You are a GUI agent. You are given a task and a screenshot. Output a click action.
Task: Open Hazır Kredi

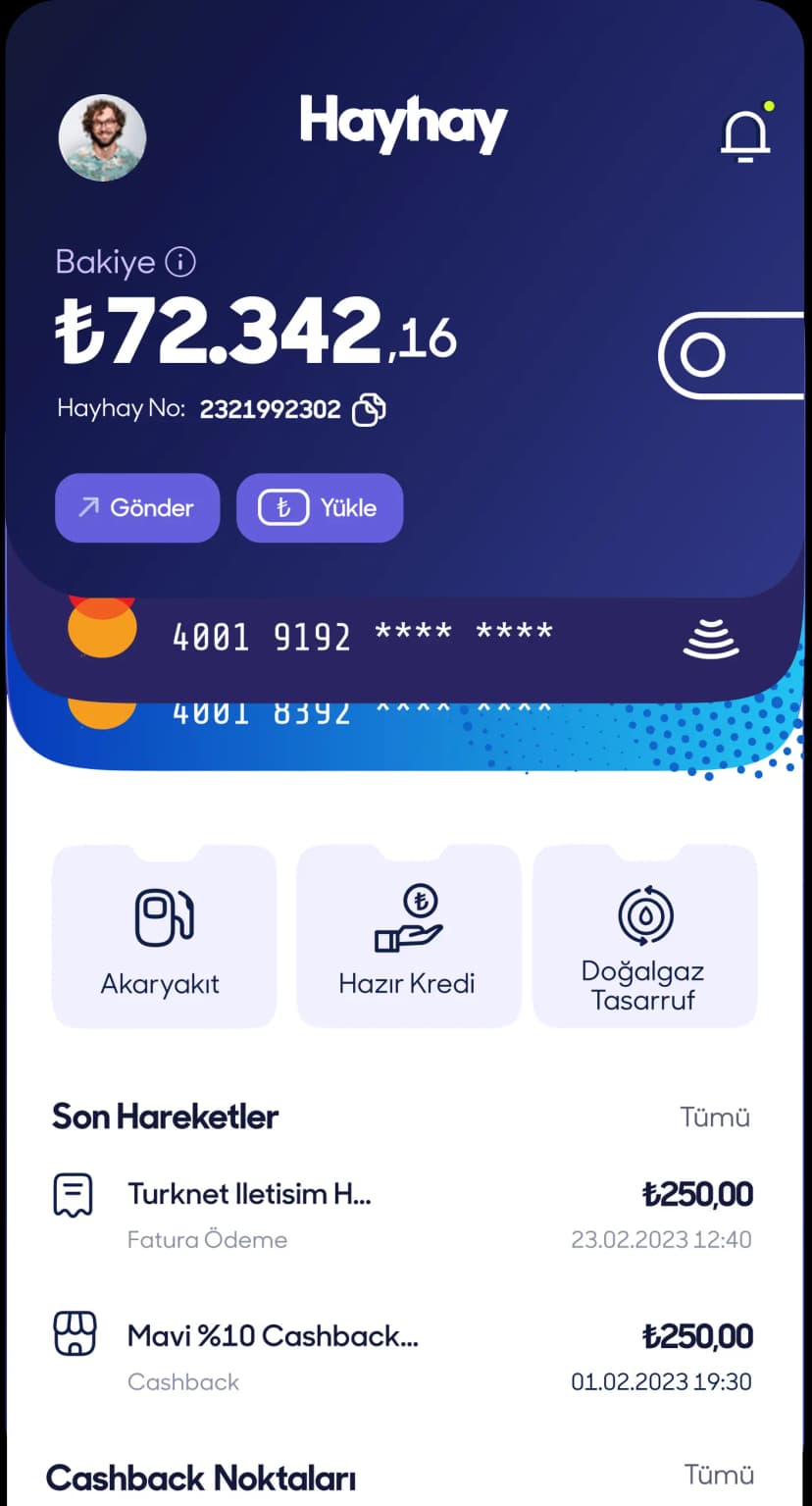pos(408,936)
